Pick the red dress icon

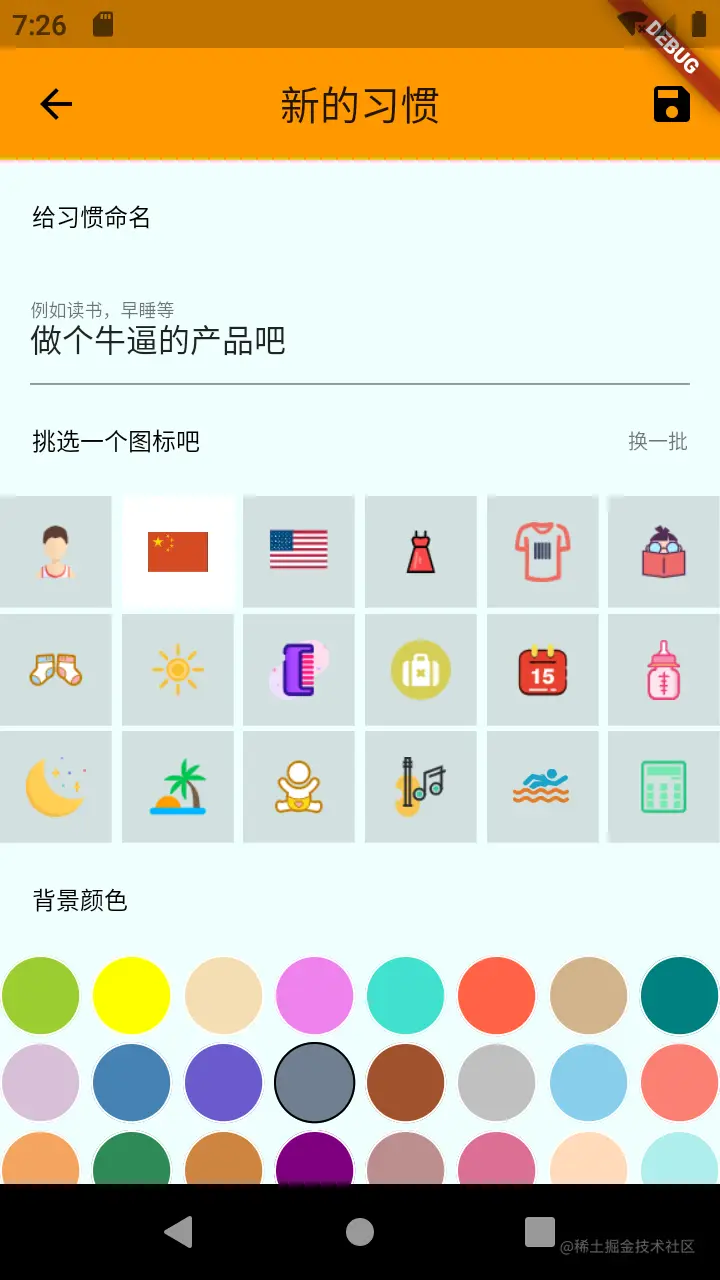coord(421,552)
